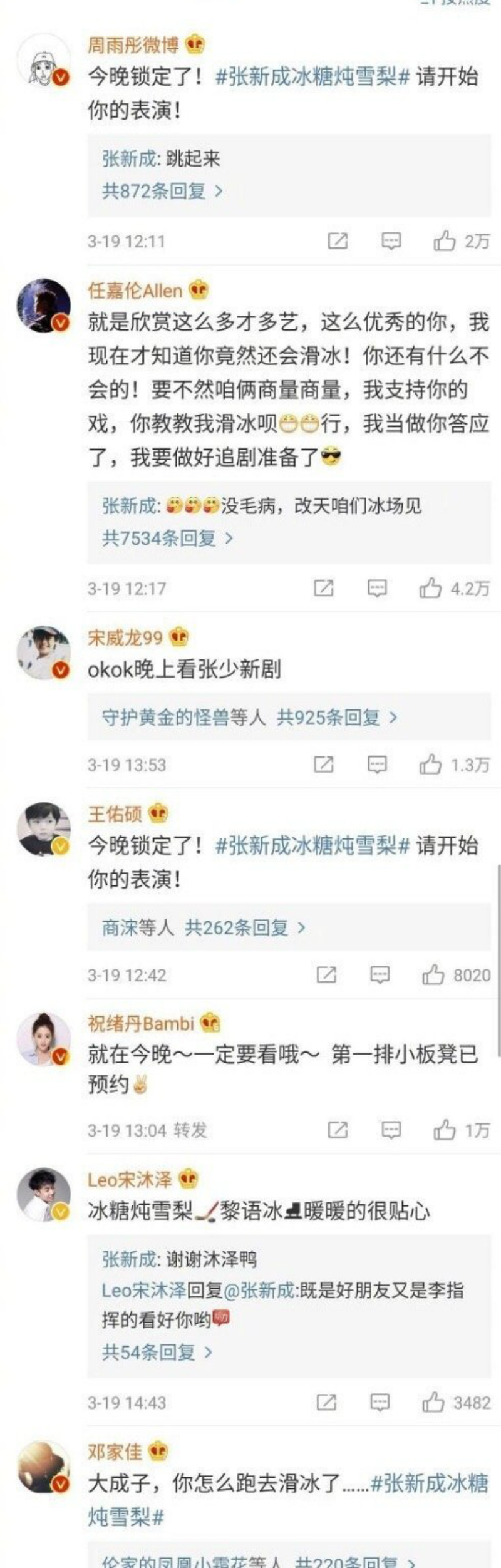The height and width of the screenshot is (1568, 501).
Task: Like 宋威龙99's comment
Action: 431,764
